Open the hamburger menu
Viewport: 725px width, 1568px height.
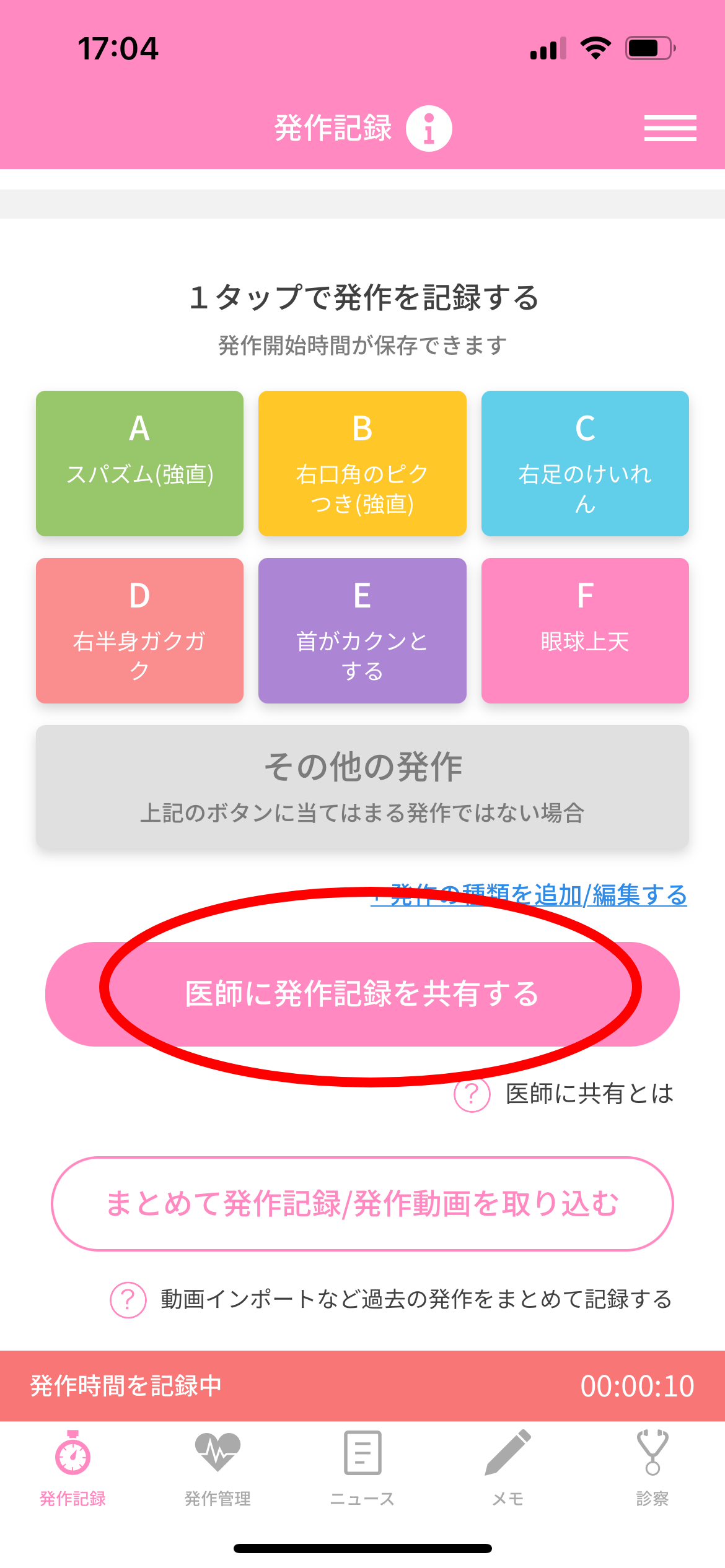670,128
